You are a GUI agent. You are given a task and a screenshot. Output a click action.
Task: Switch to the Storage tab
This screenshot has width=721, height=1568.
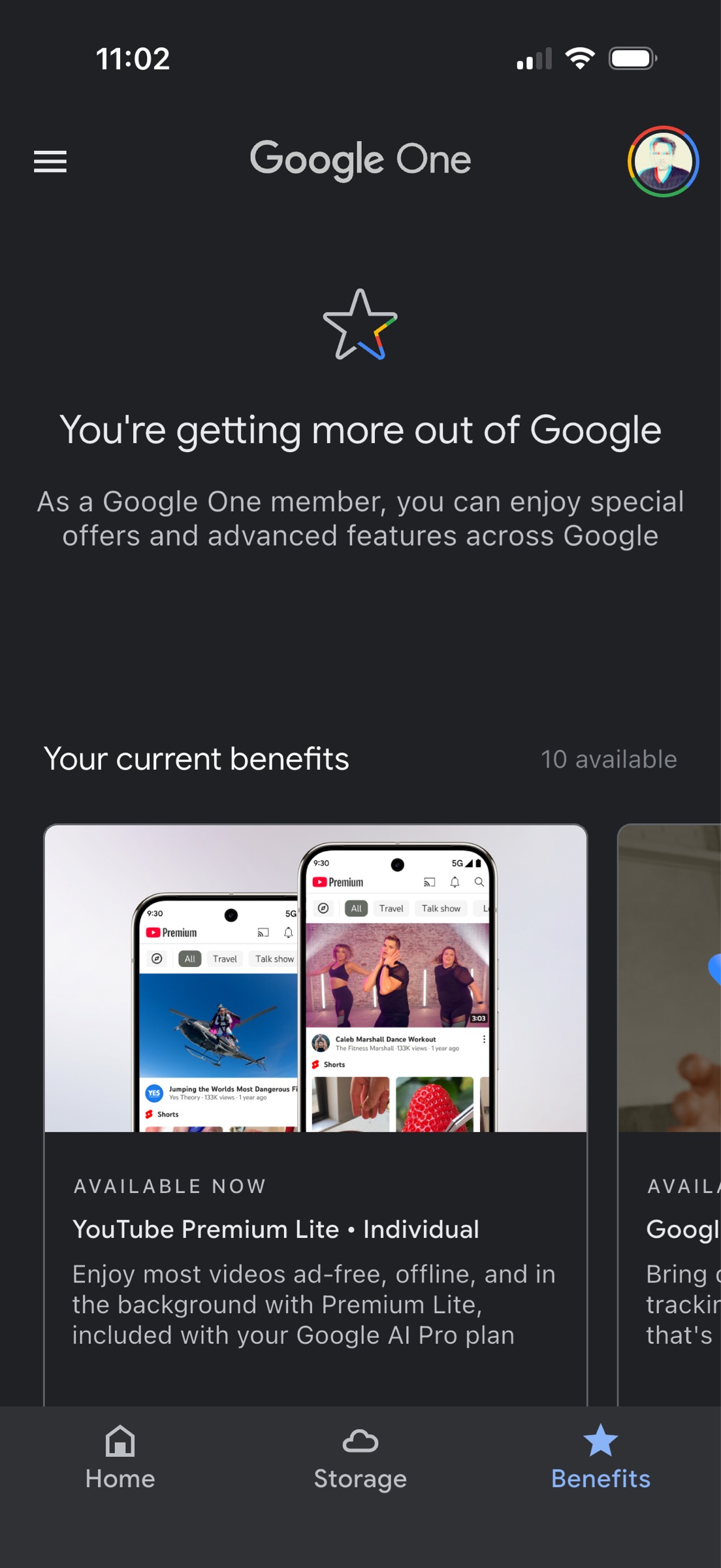[360, 1458]
